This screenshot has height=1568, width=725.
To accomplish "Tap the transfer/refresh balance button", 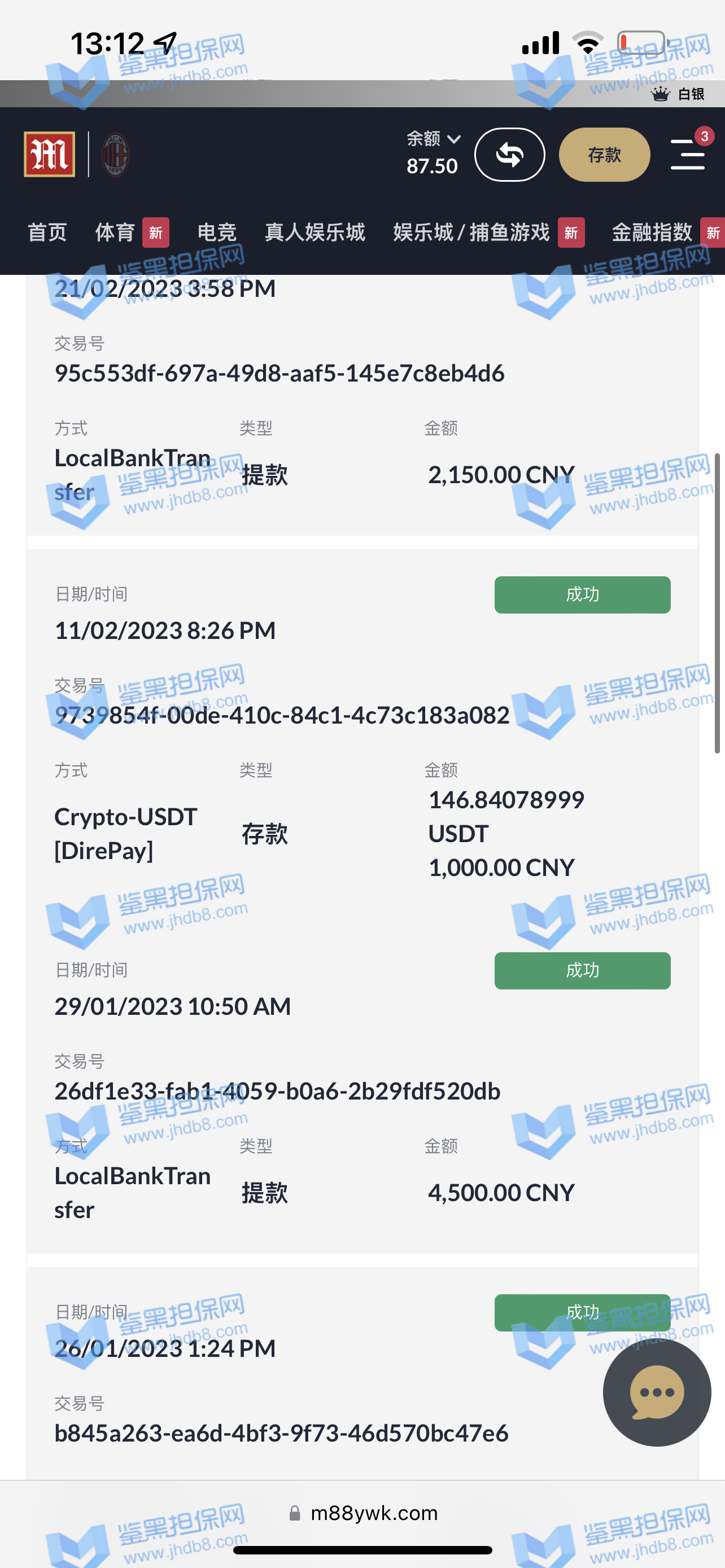I will coord(509,155).
